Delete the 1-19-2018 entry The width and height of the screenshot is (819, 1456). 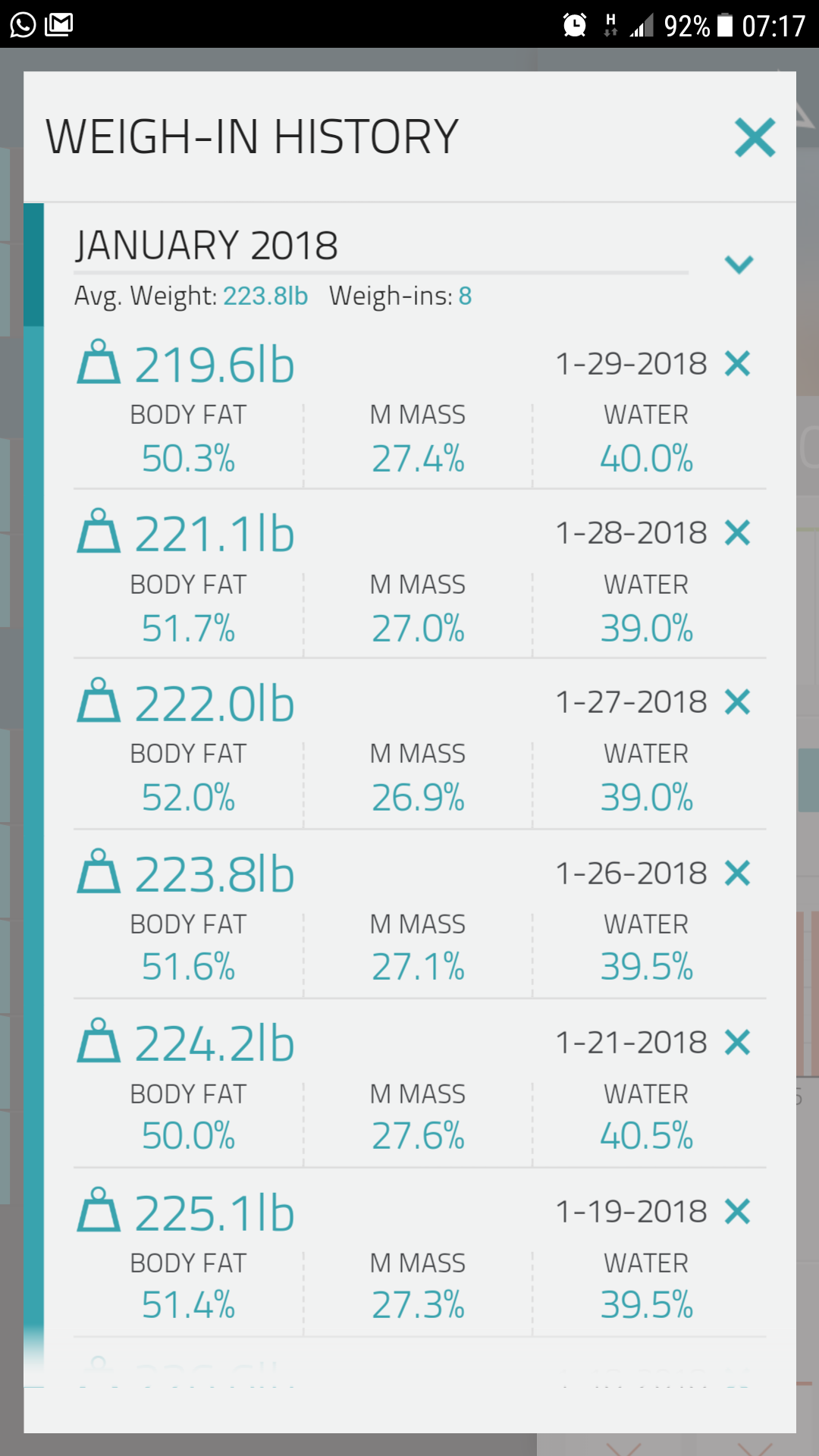[x=737, y=1211]
